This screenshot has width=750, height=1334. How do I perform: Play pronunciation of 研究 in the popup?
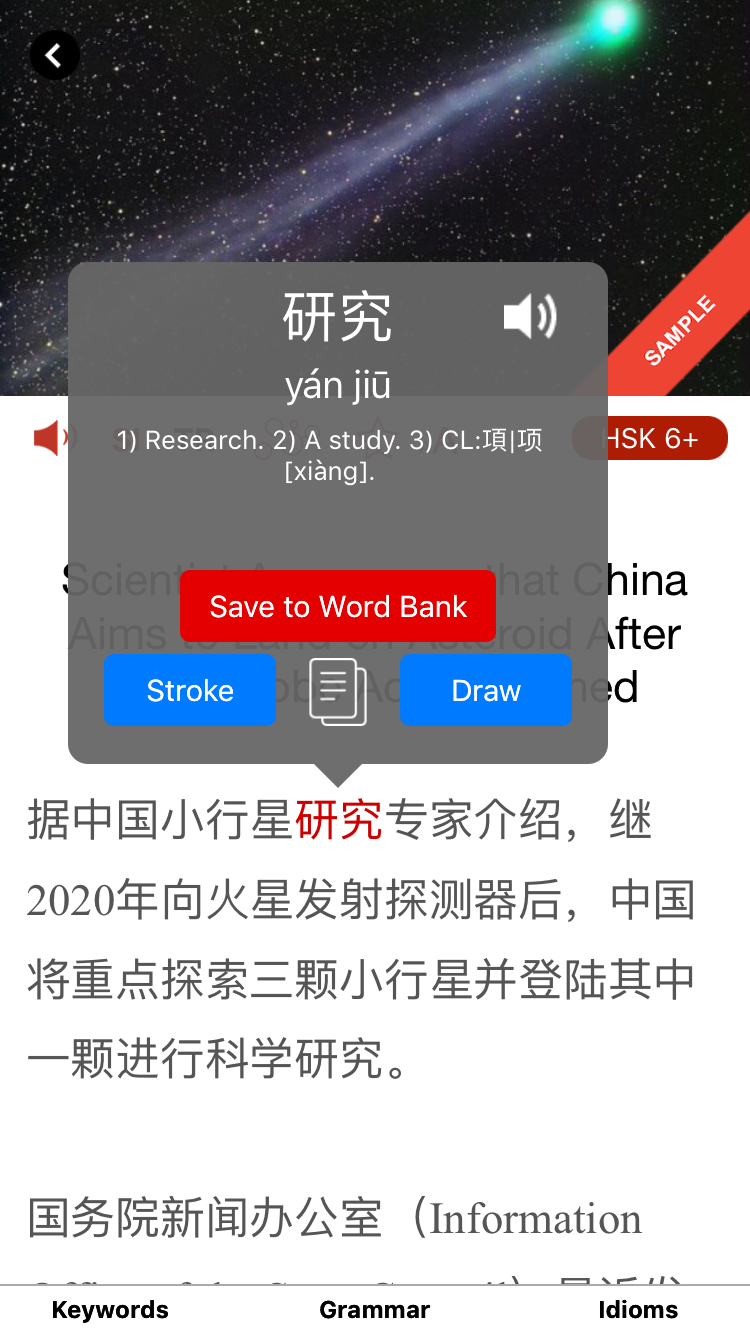click(529, 316)
